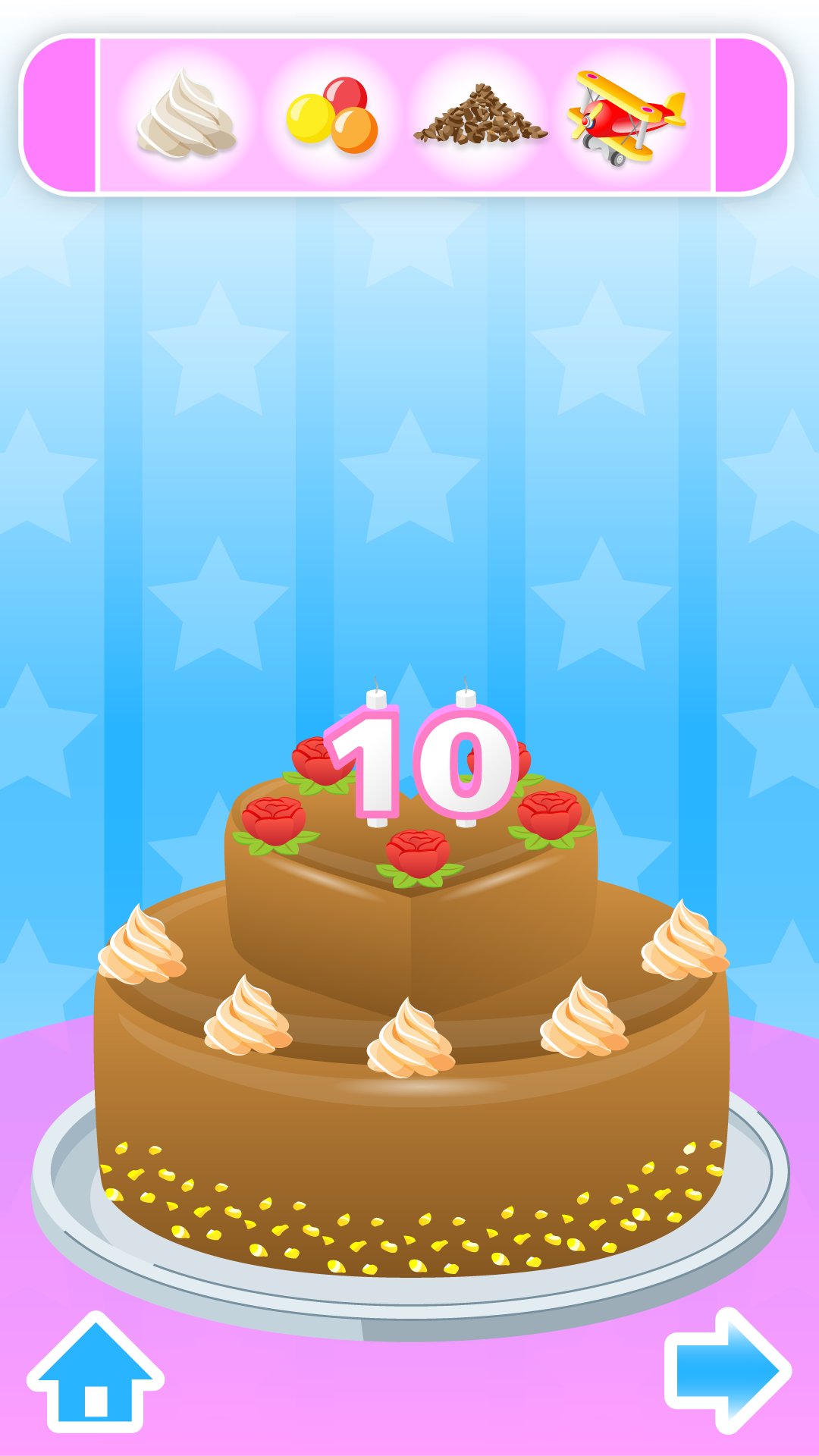The image size is (819, 1456).
Task: Go to the home screen
Action: (96, 1373)
